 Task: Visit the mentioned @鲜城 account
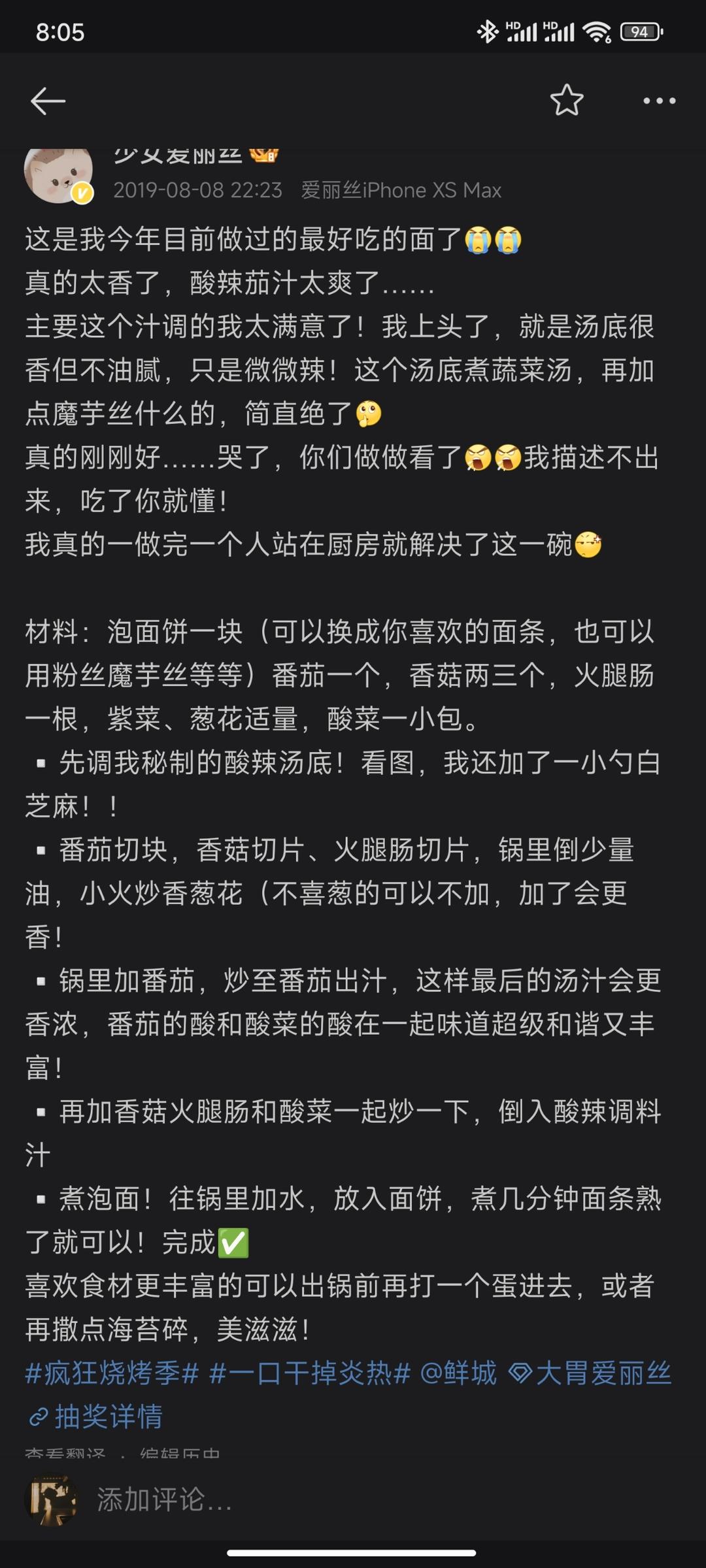[458, 1373]
